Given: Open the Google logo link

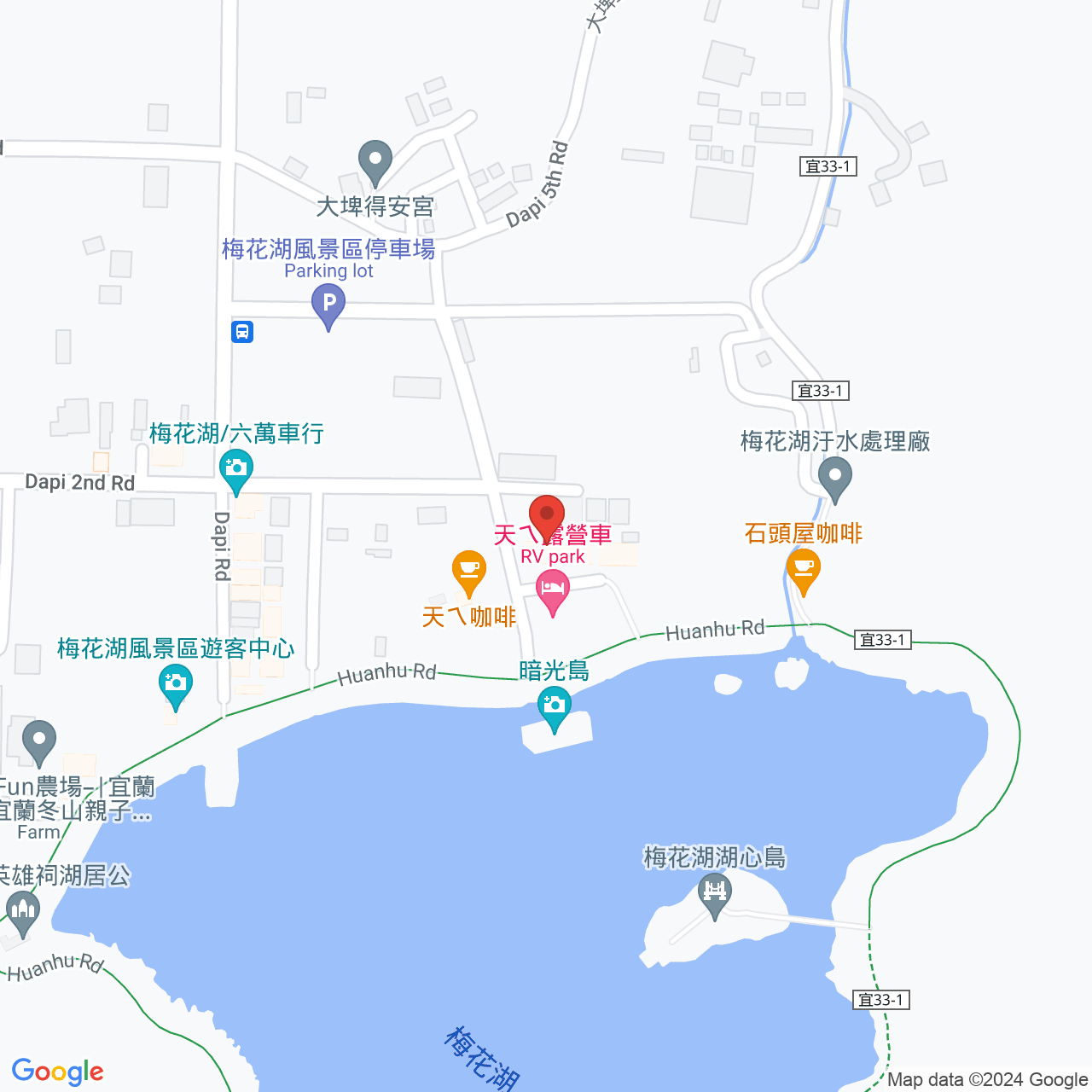Looking at the screenshot, I should (x=57, y=1072).
